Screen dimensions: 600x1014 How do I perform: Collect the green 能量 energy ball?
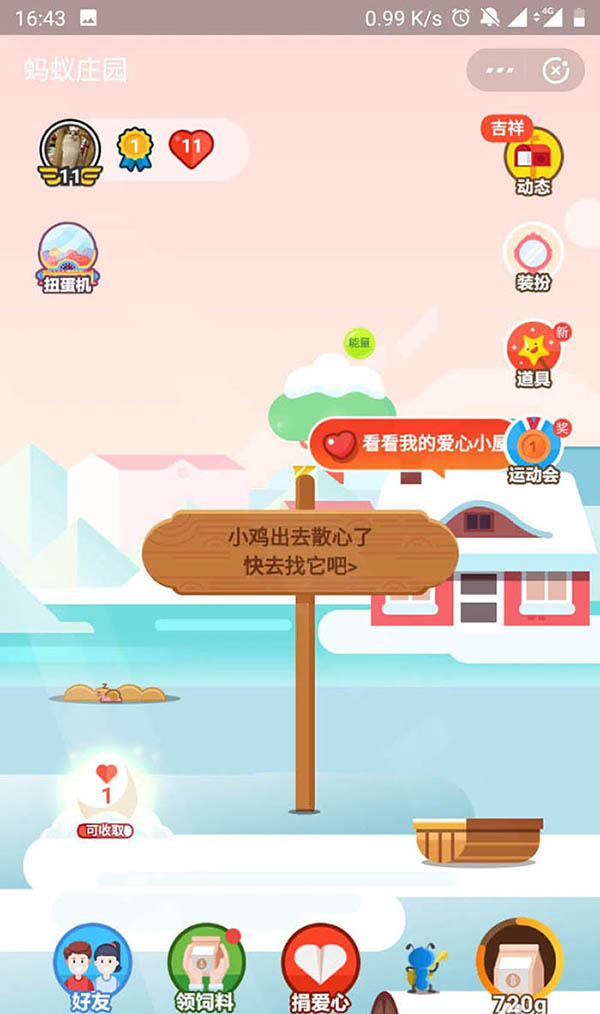(x=358, y=343)
